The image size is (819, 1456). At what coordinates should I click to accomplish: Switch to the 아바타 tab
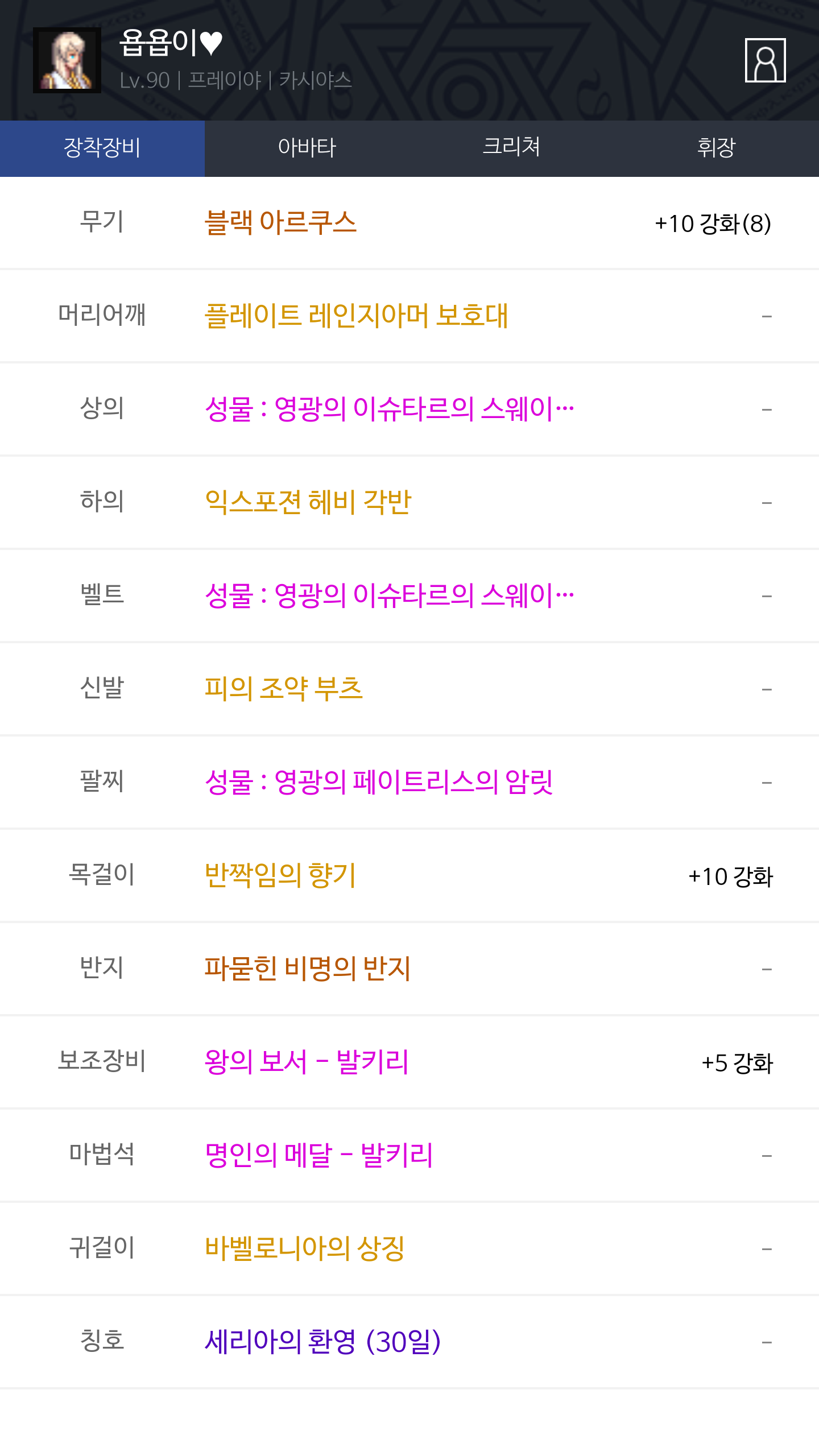pos(307,148)
